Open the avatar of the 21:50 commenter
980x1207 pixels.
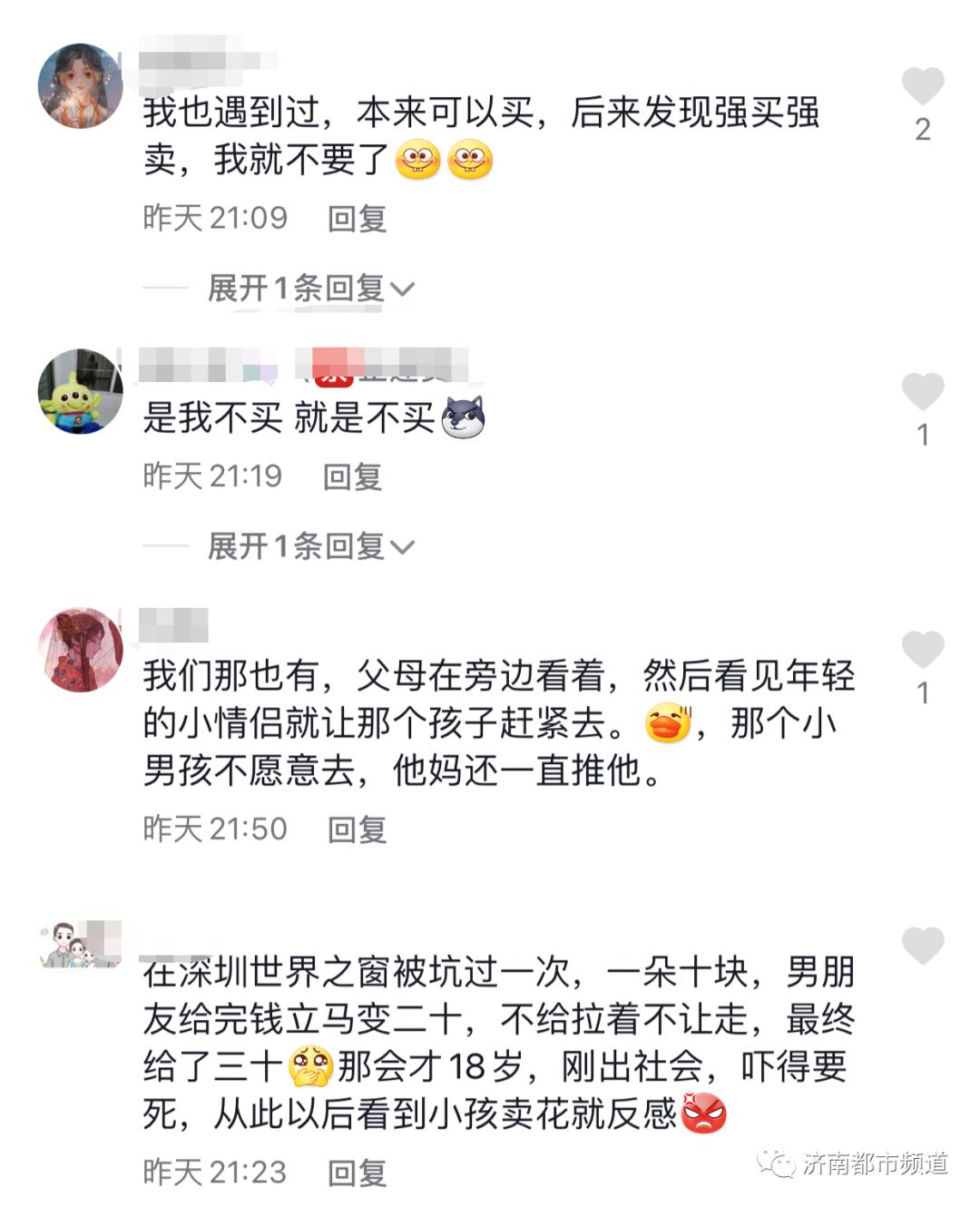tap(80, 650)
